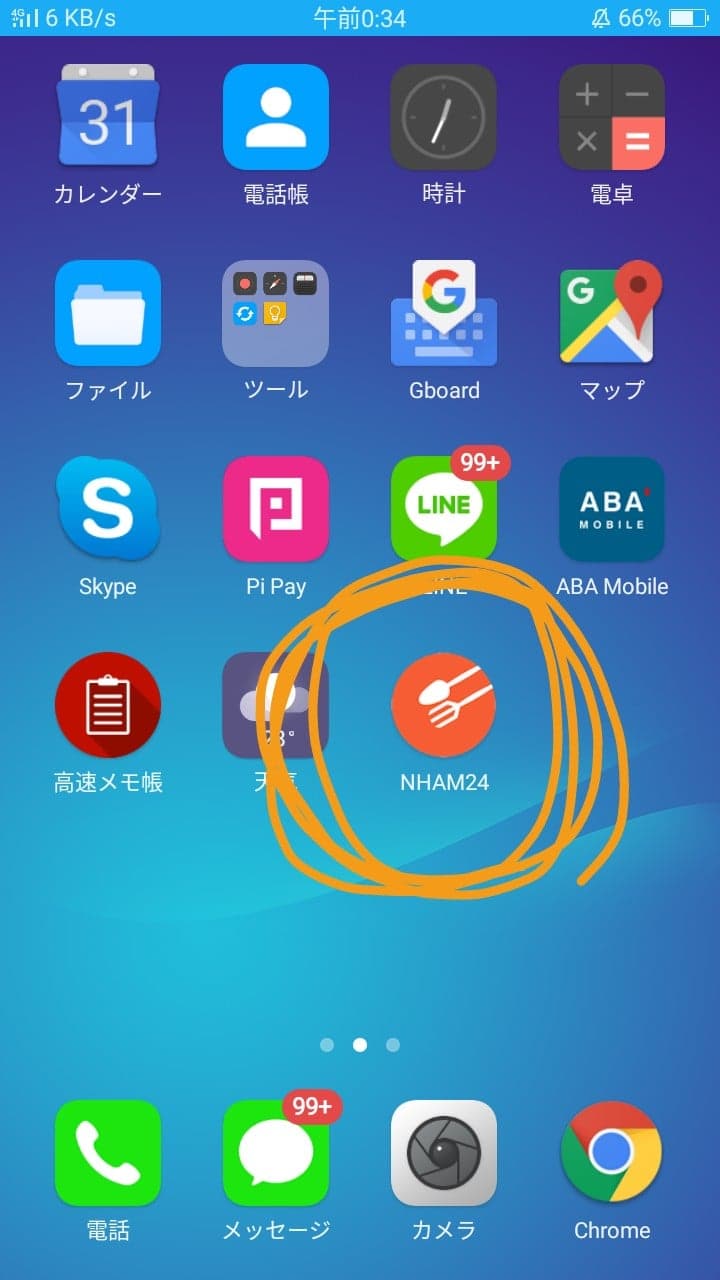Image resolution: width=720 pixels, height=1280 pixels.
Task: Launch the 電卓 calculator
Action: point(611,117)
